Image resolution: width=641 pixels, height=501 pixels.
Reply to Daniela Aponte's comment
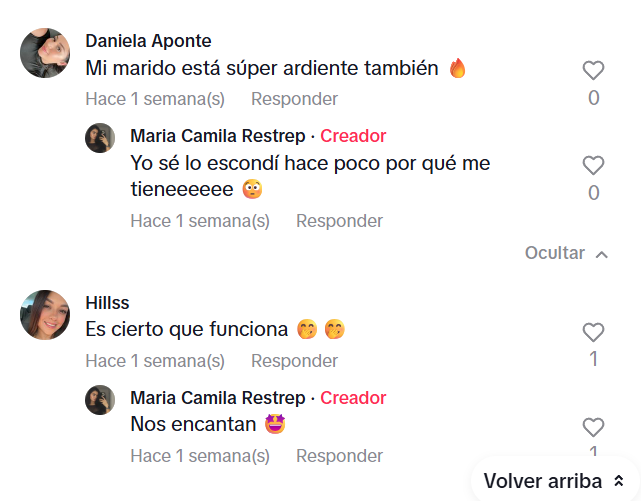(294, 99)
